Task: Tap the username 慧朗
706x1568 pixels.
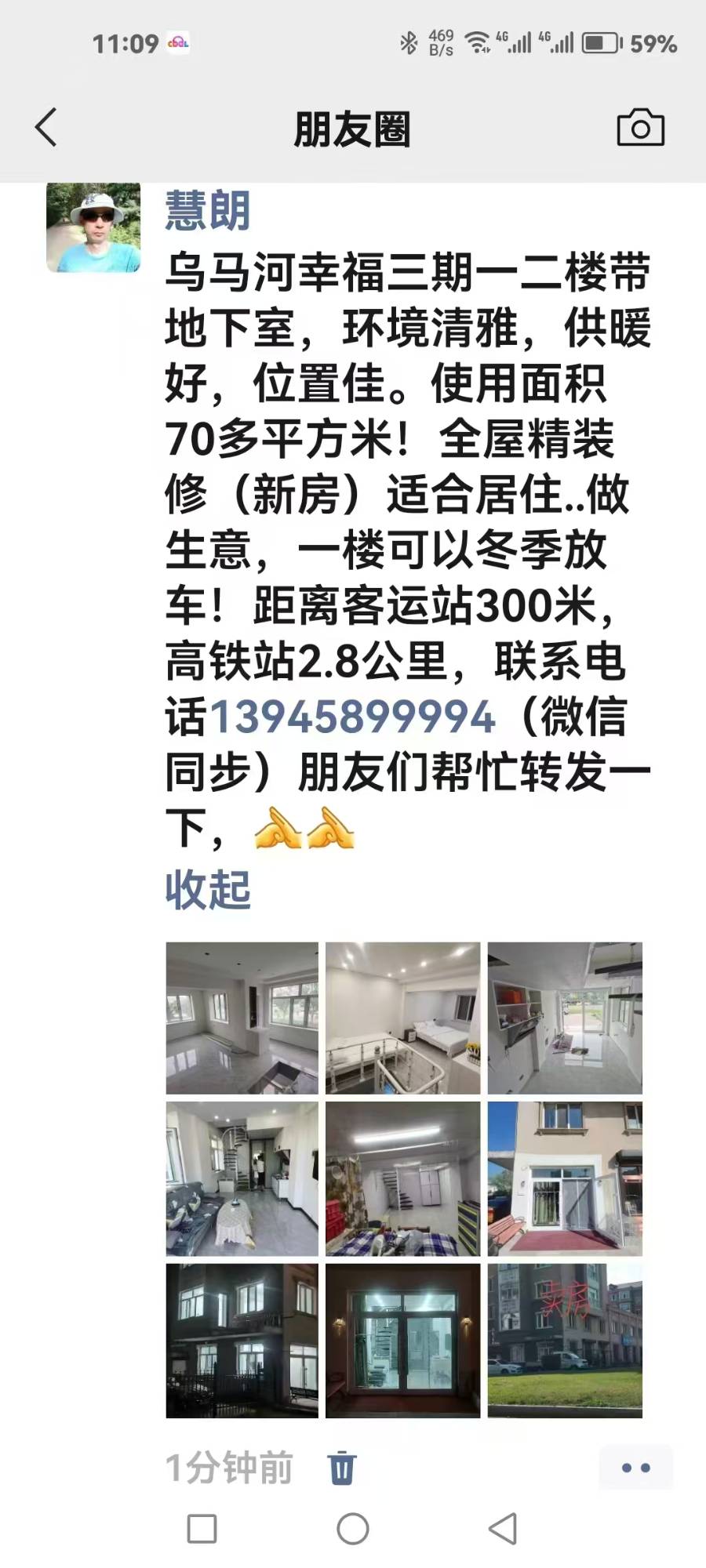Action: pos(207,210)
